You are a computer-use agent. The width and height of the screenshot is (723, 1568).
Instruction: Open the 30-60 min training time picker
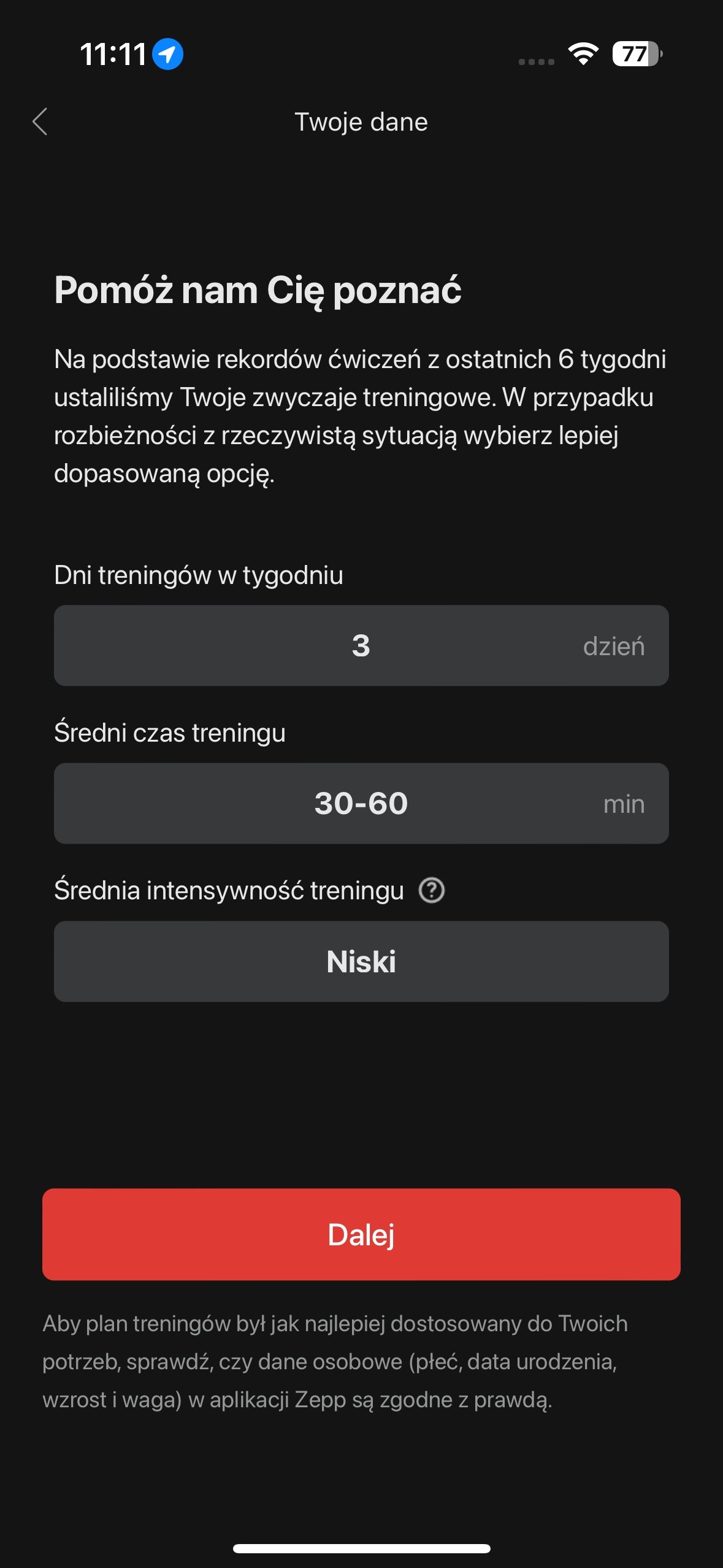361,803
